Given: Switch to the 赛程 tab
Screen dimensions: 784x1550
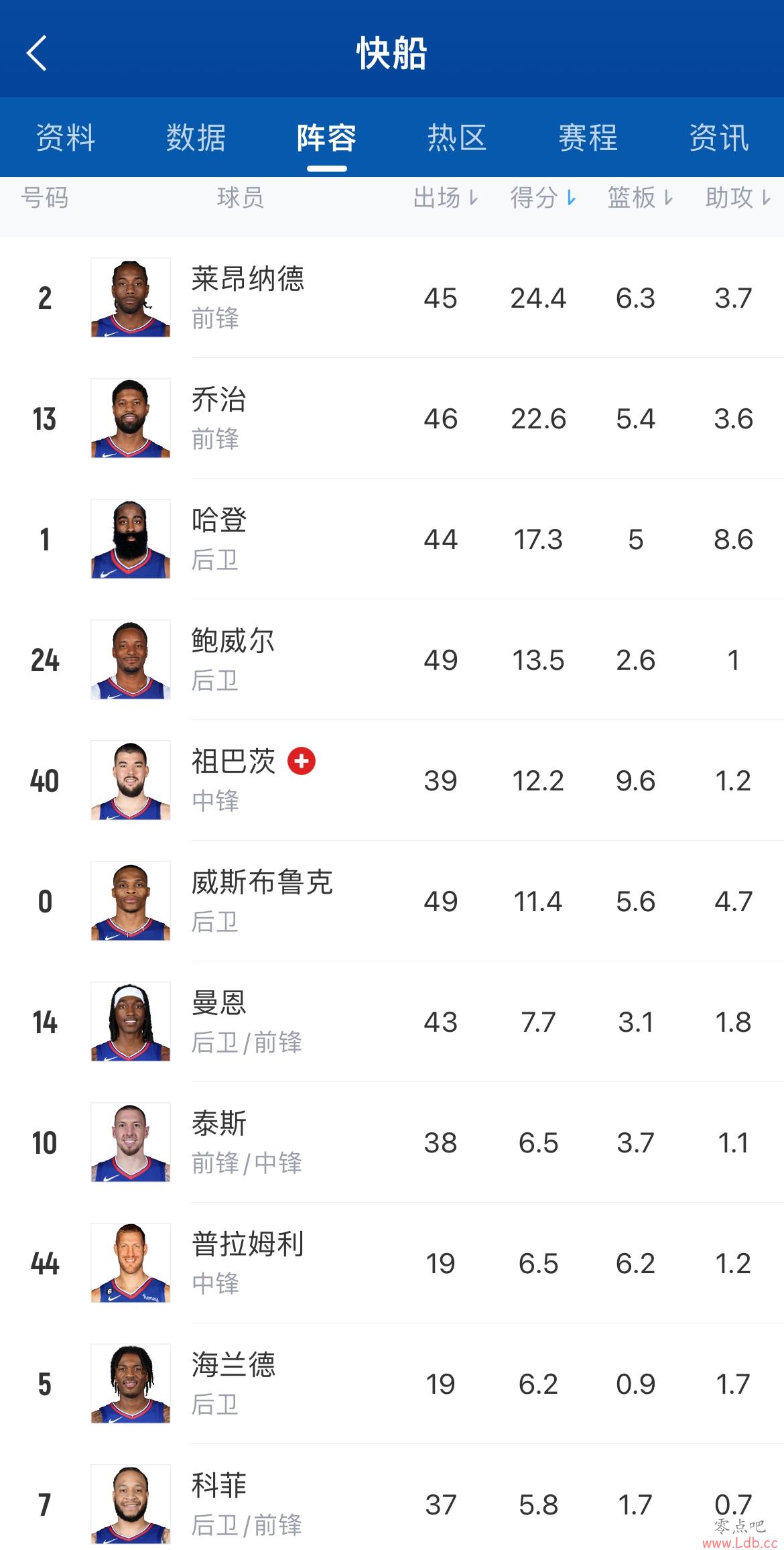Looking at the screenshot, I should 588,138.
